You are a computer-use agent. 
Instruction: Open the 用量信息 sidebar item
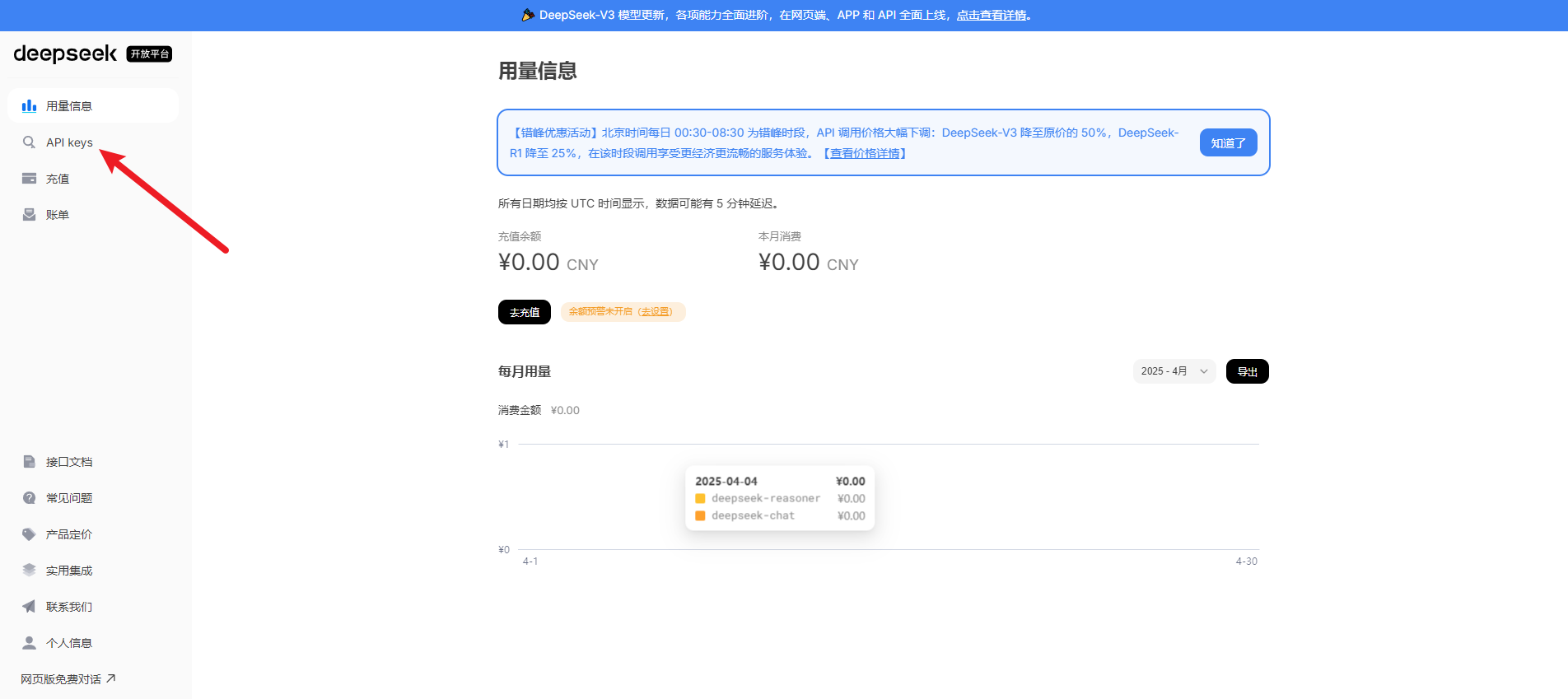coord(92,105)
